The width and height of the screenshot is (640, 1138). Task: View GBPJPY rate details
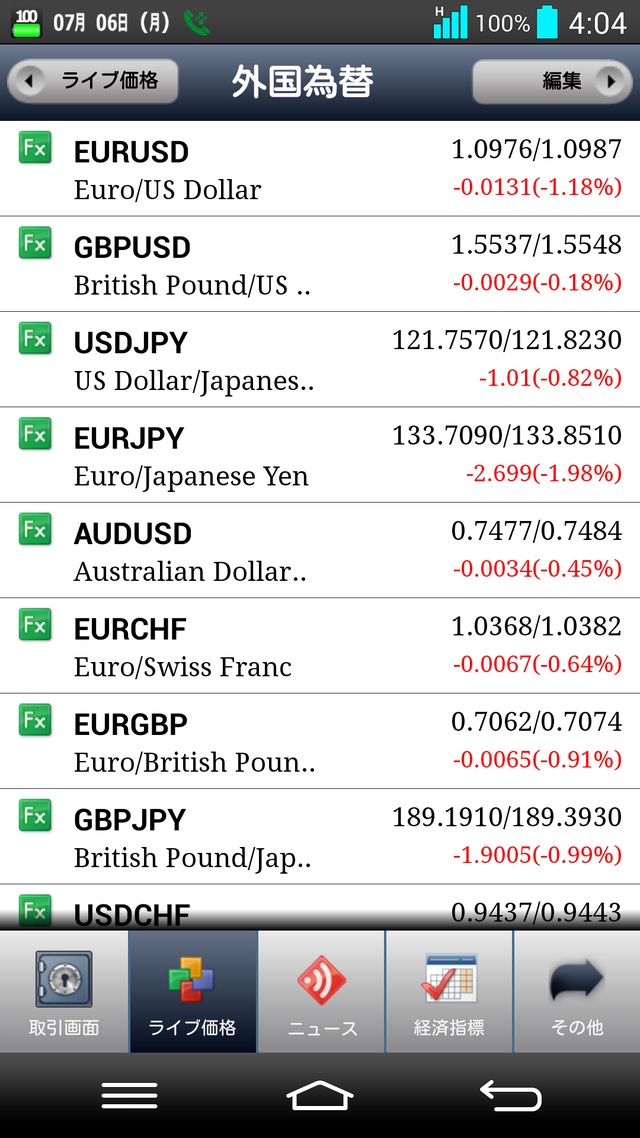[x=320, y=837]
